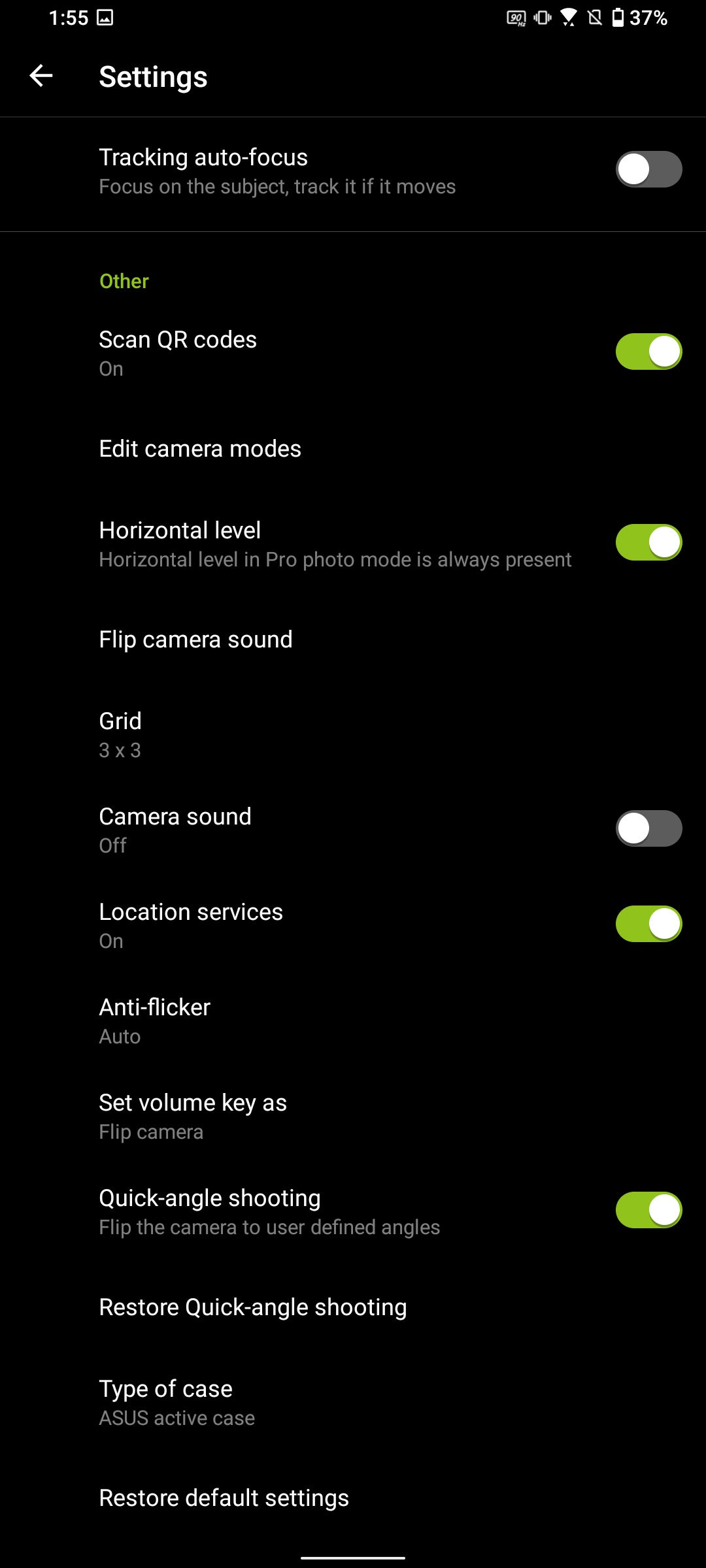The width and height of the screenshot is (706, 1568).
Task: Select Restore Quick-angle shooting
Action: coord(252,1307)
